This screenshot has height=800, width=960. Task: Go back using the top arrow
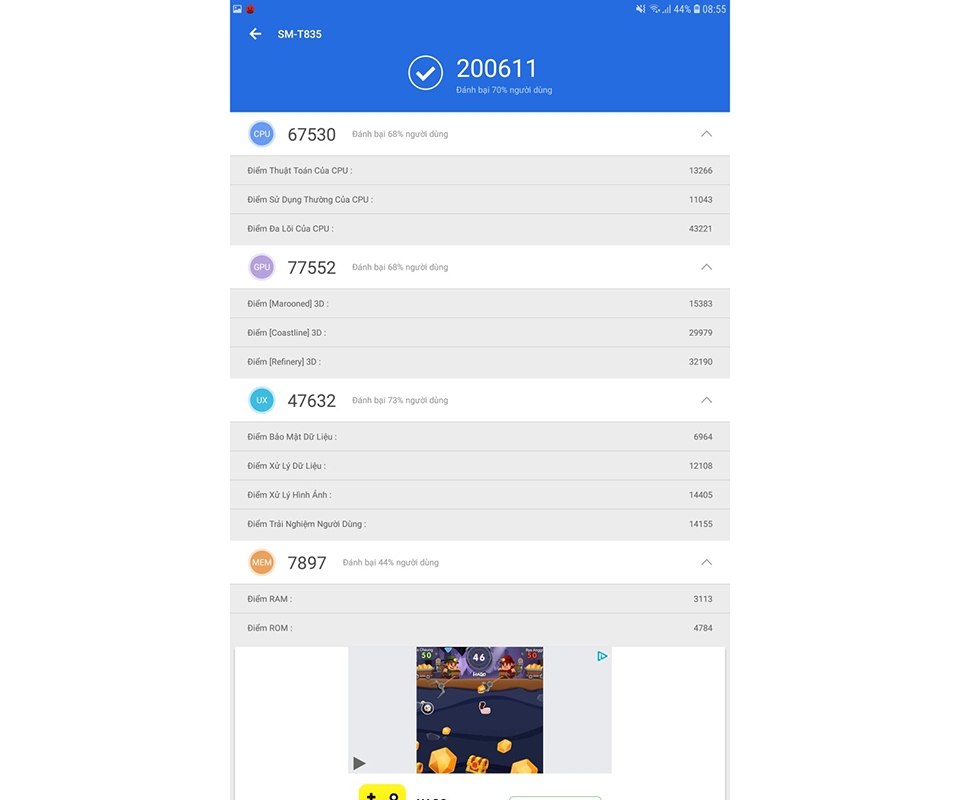[255, 34]
